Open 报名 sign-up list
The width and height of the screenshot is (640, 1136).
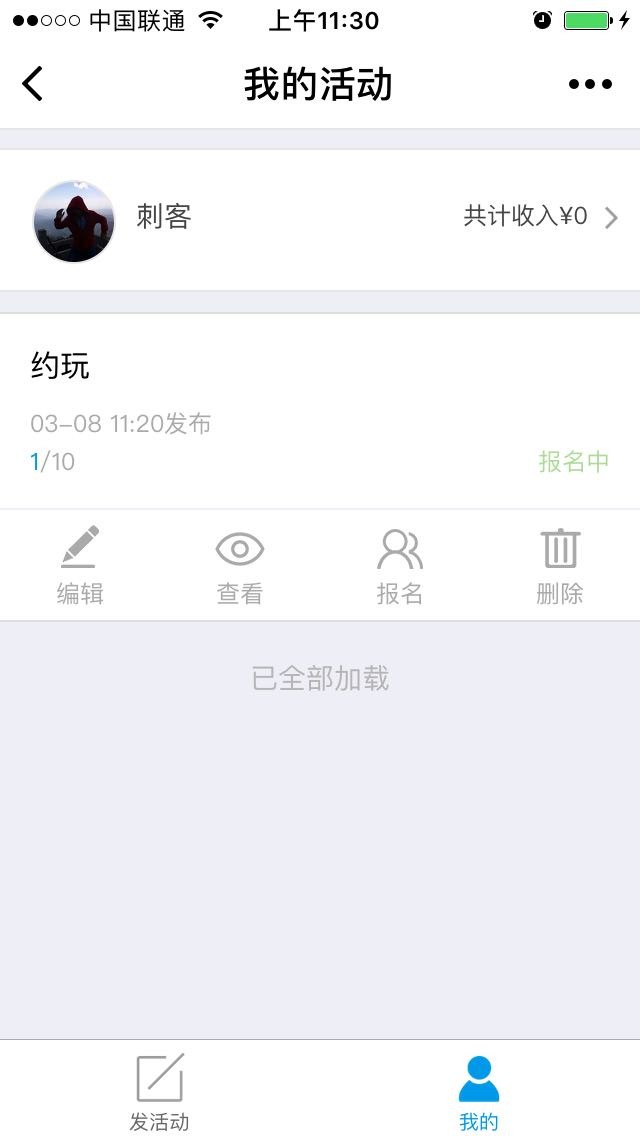400,566
